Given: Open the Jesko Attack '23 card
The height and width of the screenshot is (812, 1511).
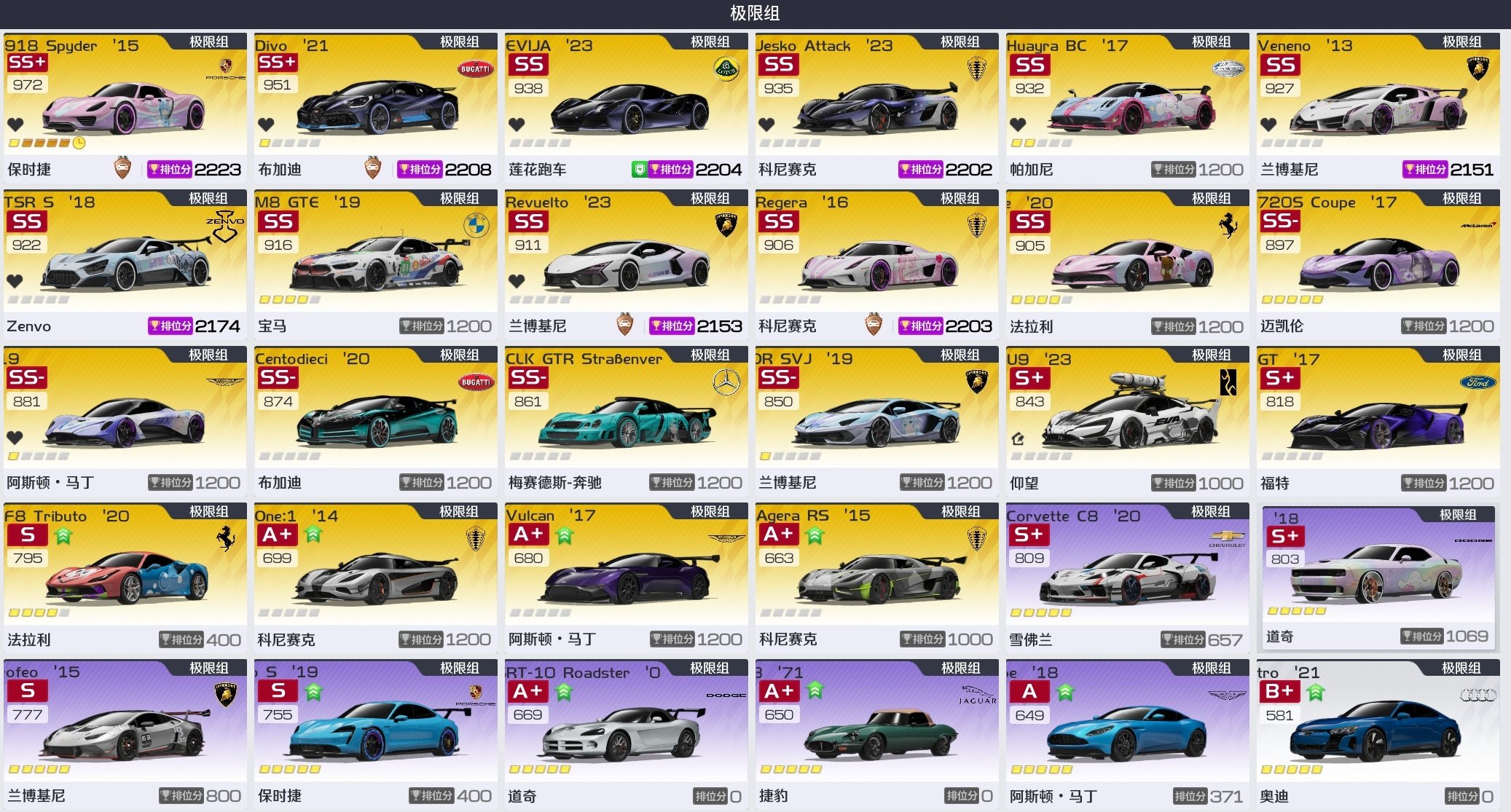Looking at the screenshot, I should click(876, 108).
